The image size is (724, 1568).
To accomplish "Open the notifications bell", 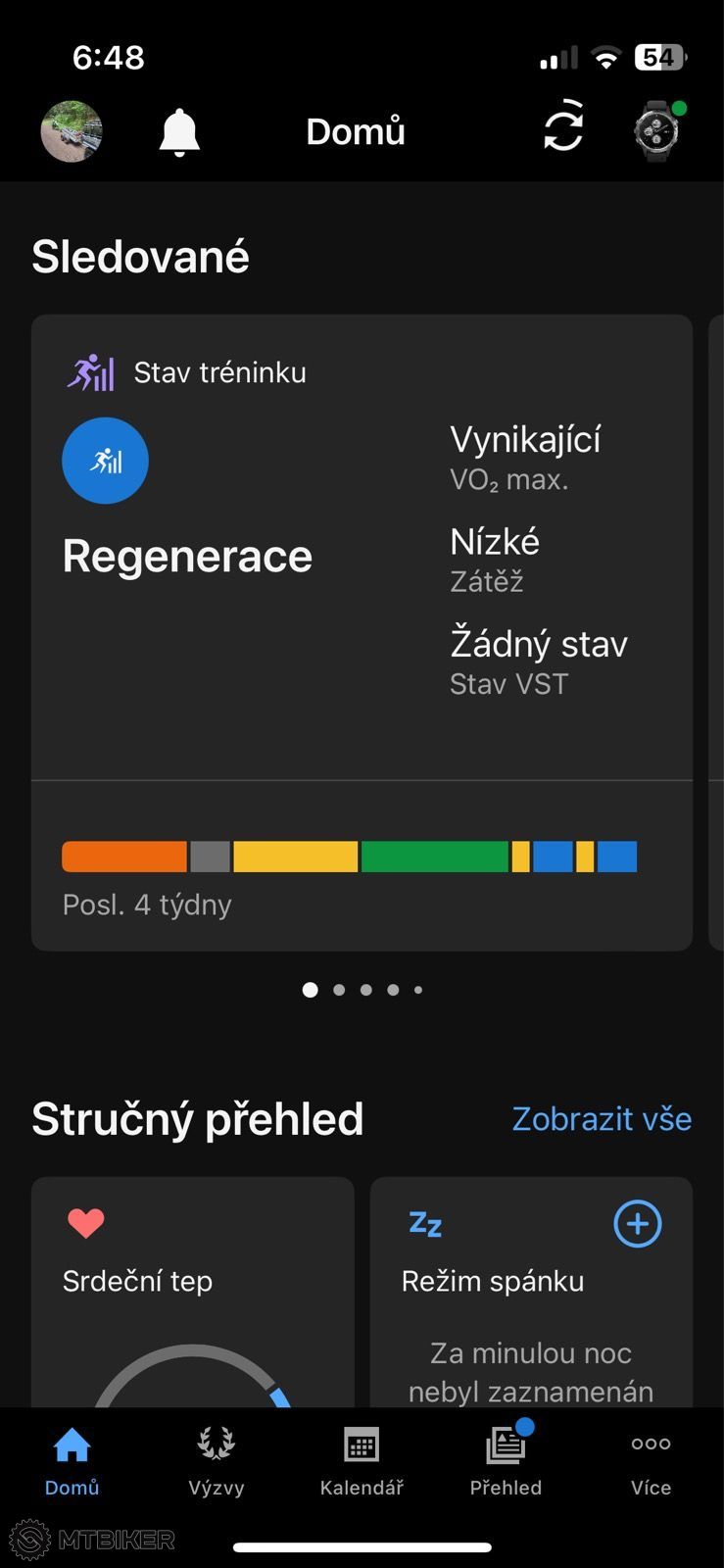I will [179, 132].
